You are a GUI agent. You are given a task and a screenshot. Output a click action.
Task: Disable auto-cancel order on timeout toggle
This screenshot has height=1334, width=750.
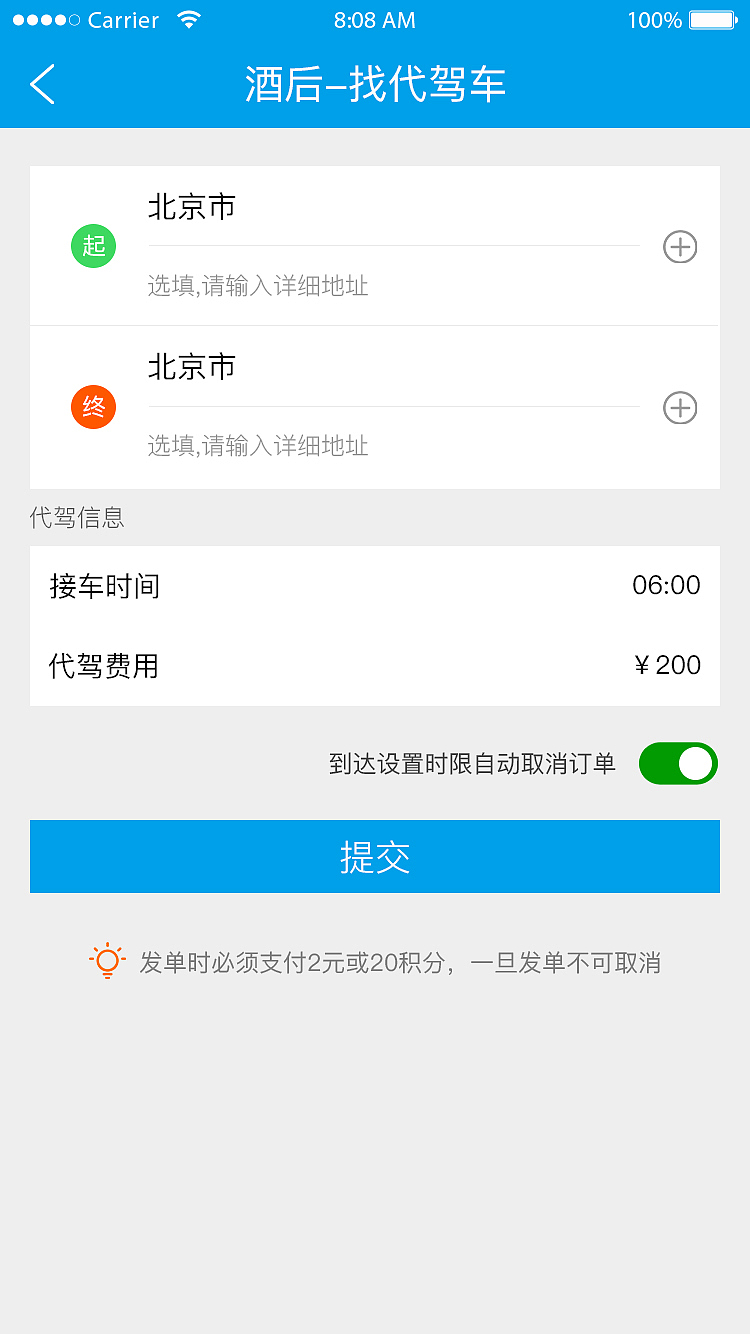tap(678, 763)
